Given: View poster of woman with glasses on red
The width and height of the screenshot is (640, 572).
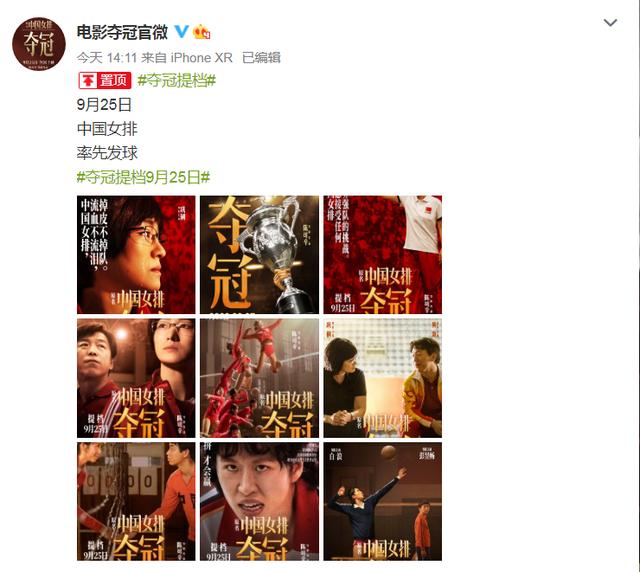Looking at the screenshot, I should point(136,254).
